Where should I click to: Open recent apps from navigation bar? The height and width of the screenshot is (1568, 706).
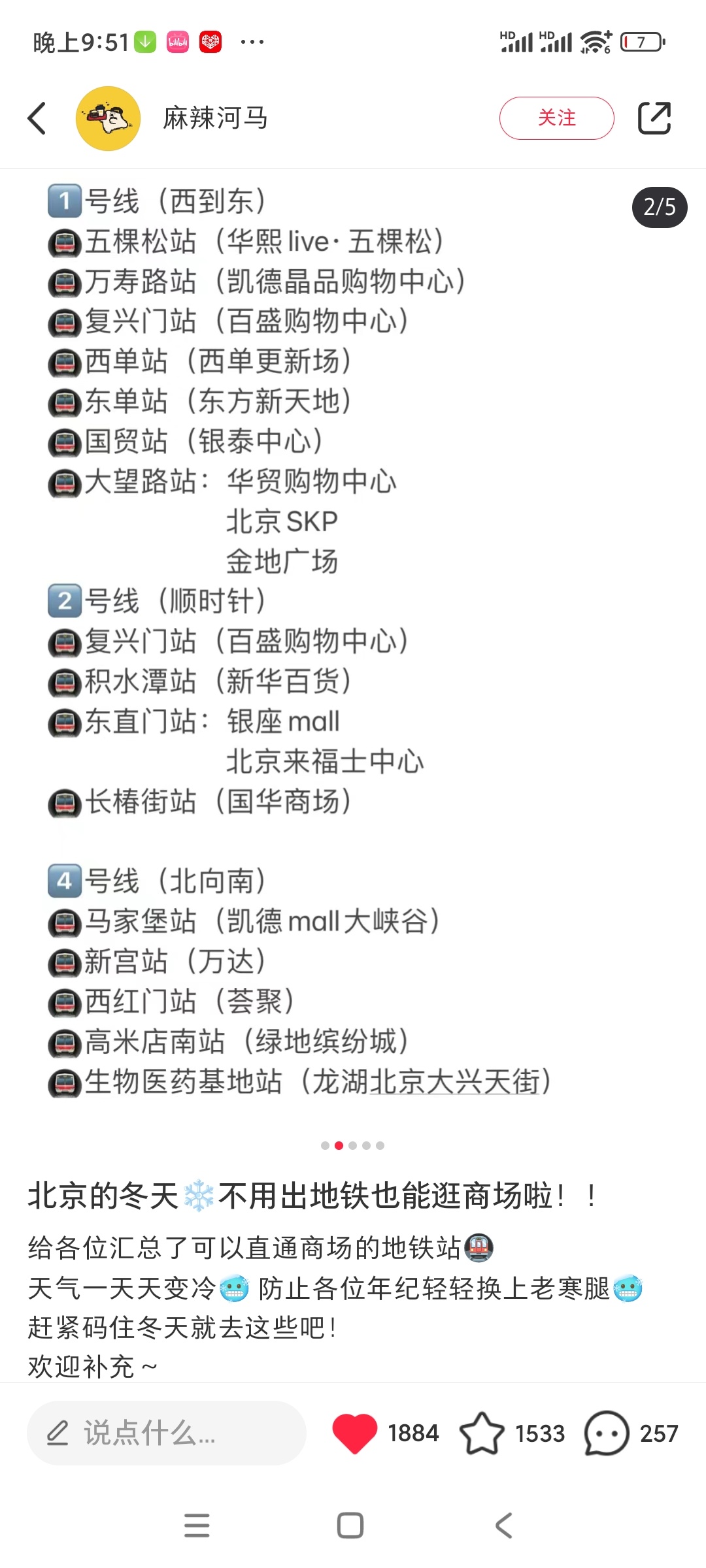click(197, 1526)
